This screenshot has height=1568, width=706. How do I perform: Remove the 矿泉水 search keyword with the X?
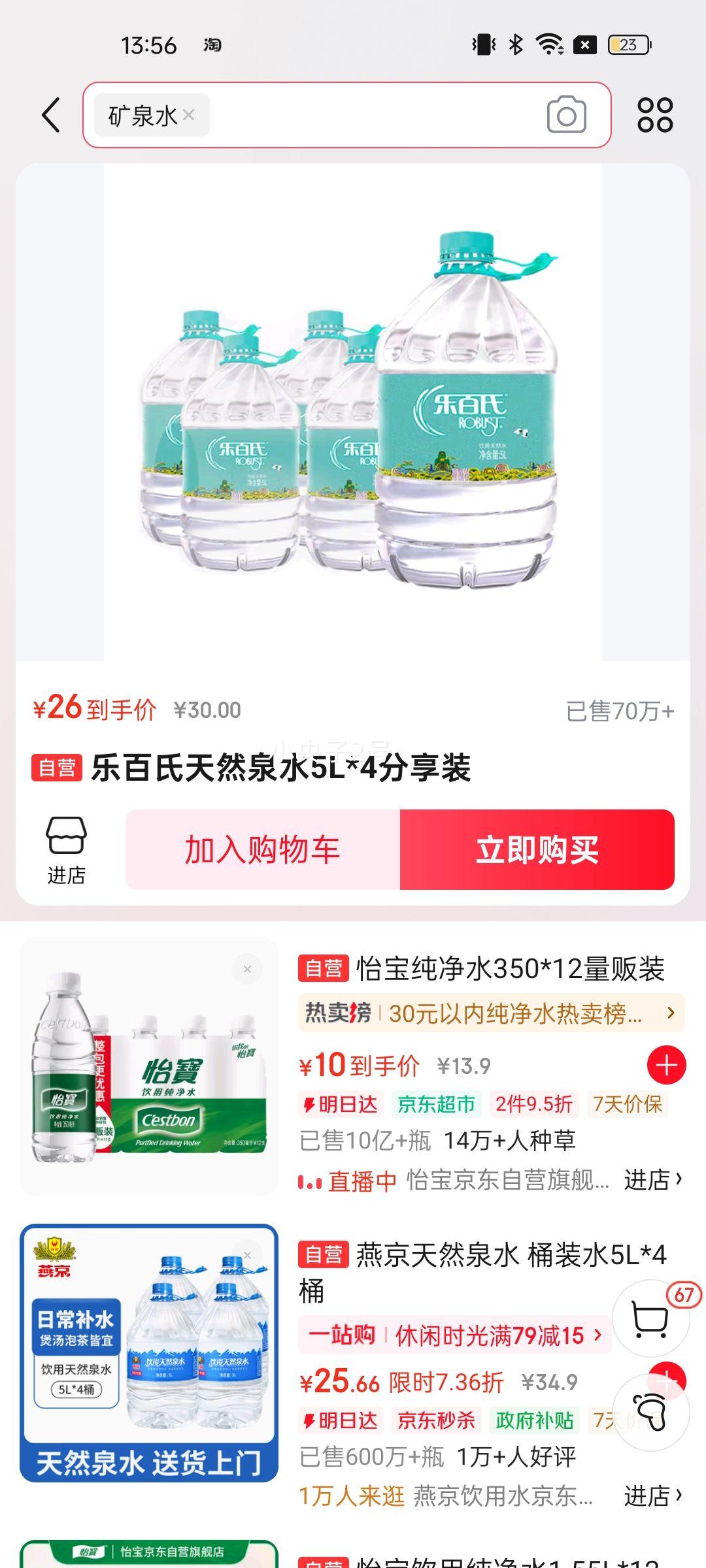pyautogui.click(x=188, y=115)
